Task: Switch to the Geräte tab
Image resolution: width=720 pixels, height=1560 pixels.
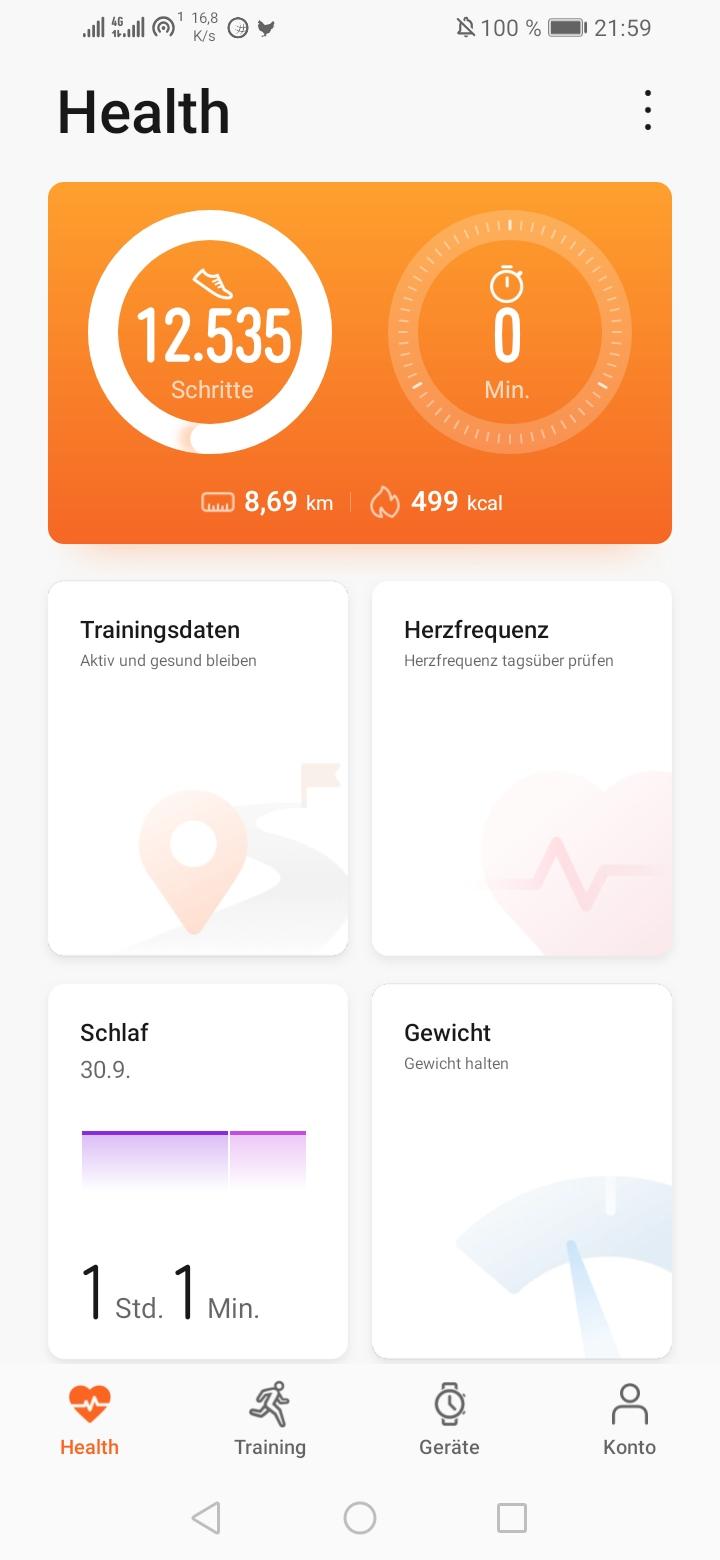Action: point(450,1420)
